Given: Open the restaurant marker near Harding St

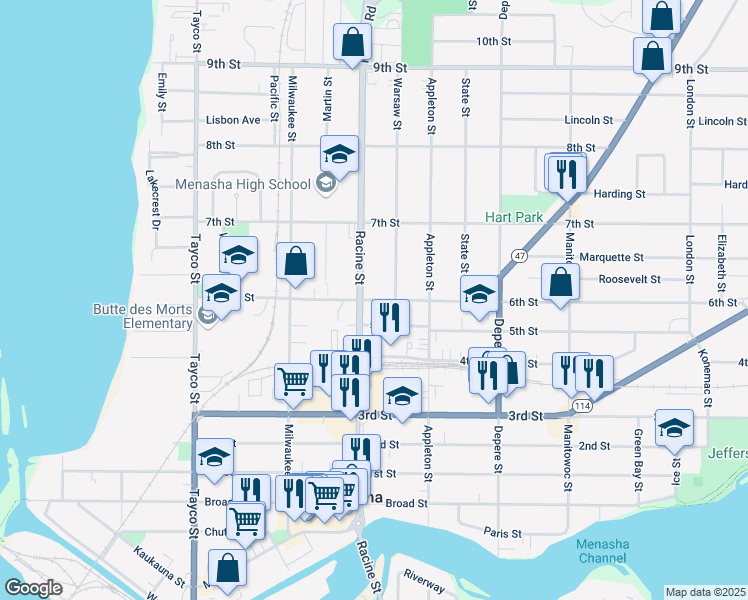Looking at the screenshot, I should (566, 173).
